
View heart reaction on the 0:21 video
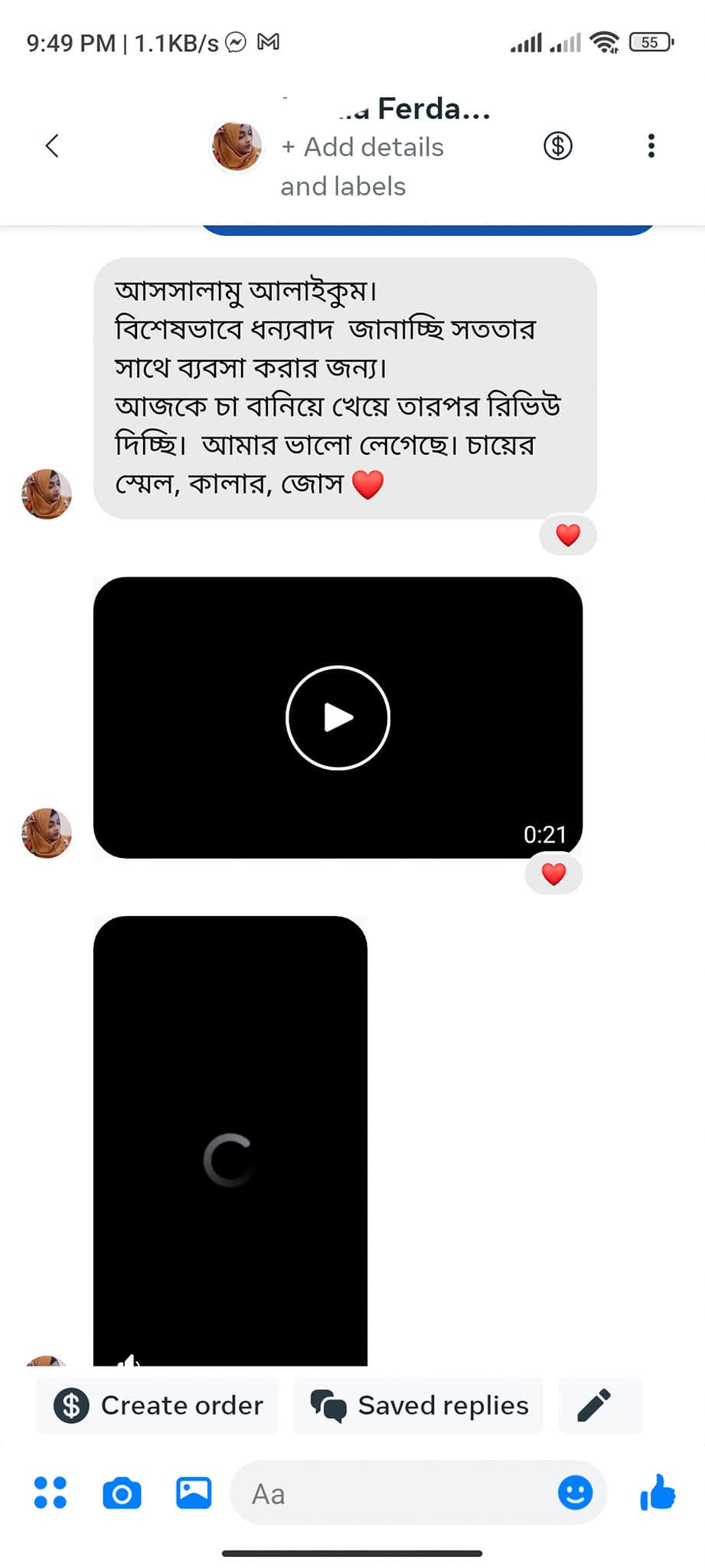[553, 874]
